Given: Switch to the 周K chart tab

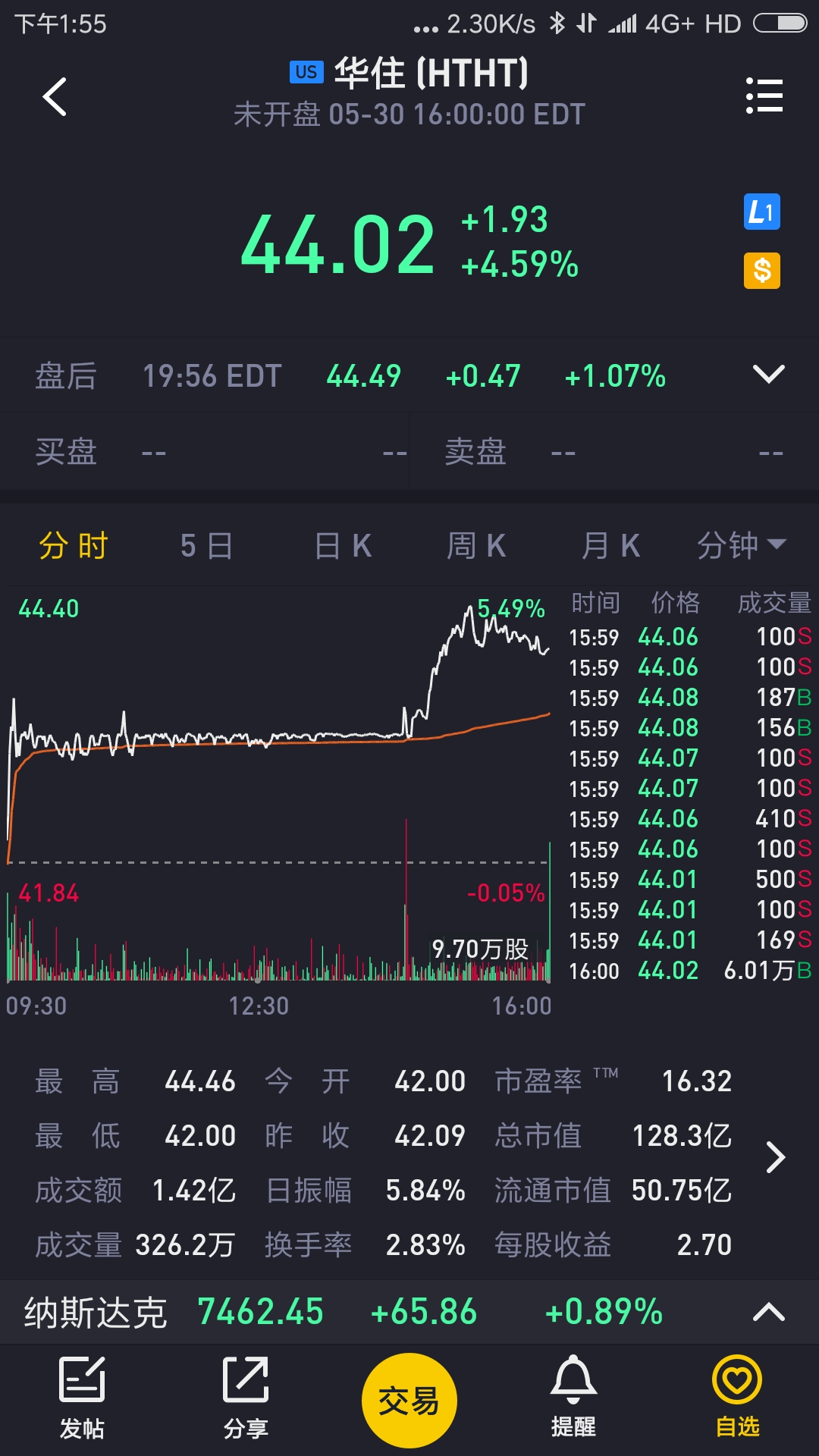Looking at the screenshot, I should [x=476, y=546].
